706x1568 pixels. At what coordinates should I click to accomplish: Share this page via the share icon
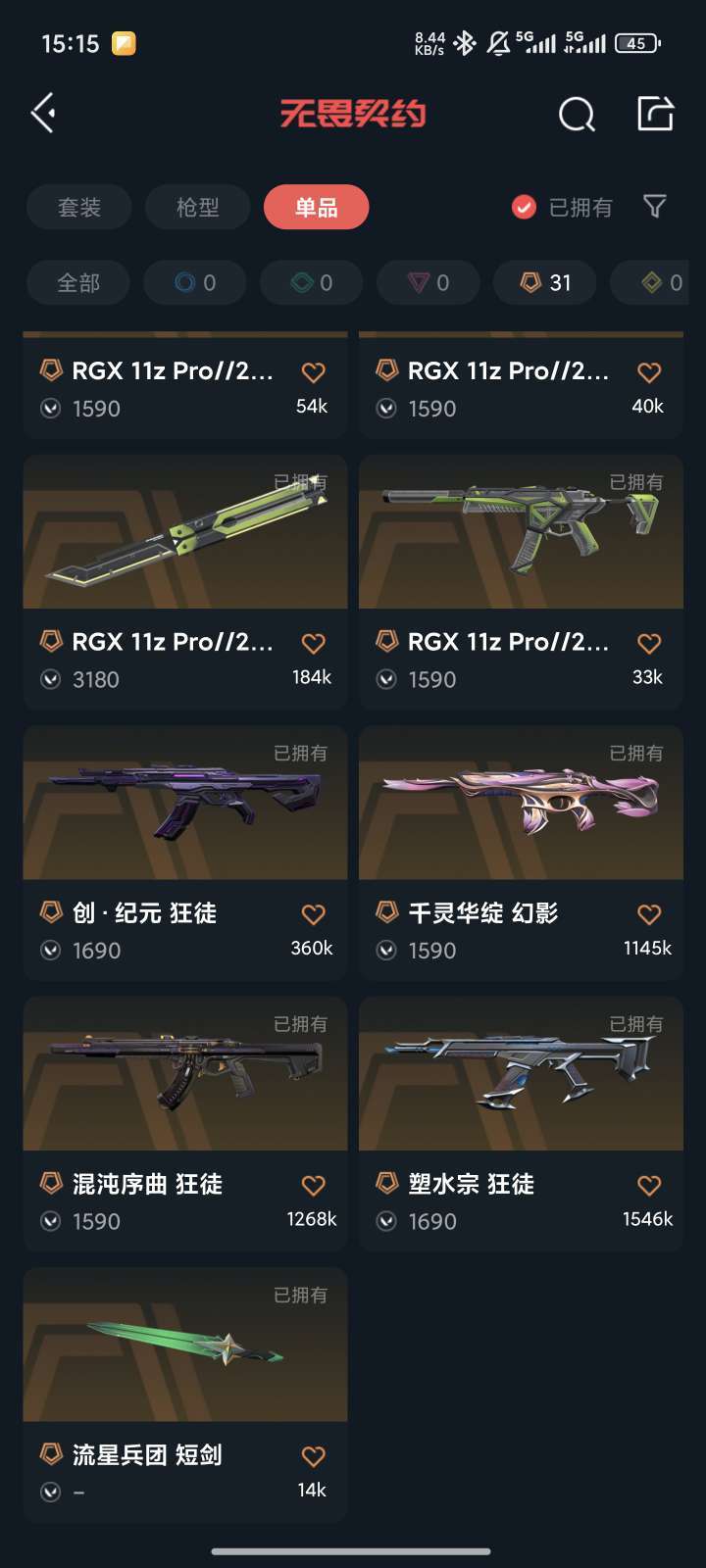click(655, 113)
